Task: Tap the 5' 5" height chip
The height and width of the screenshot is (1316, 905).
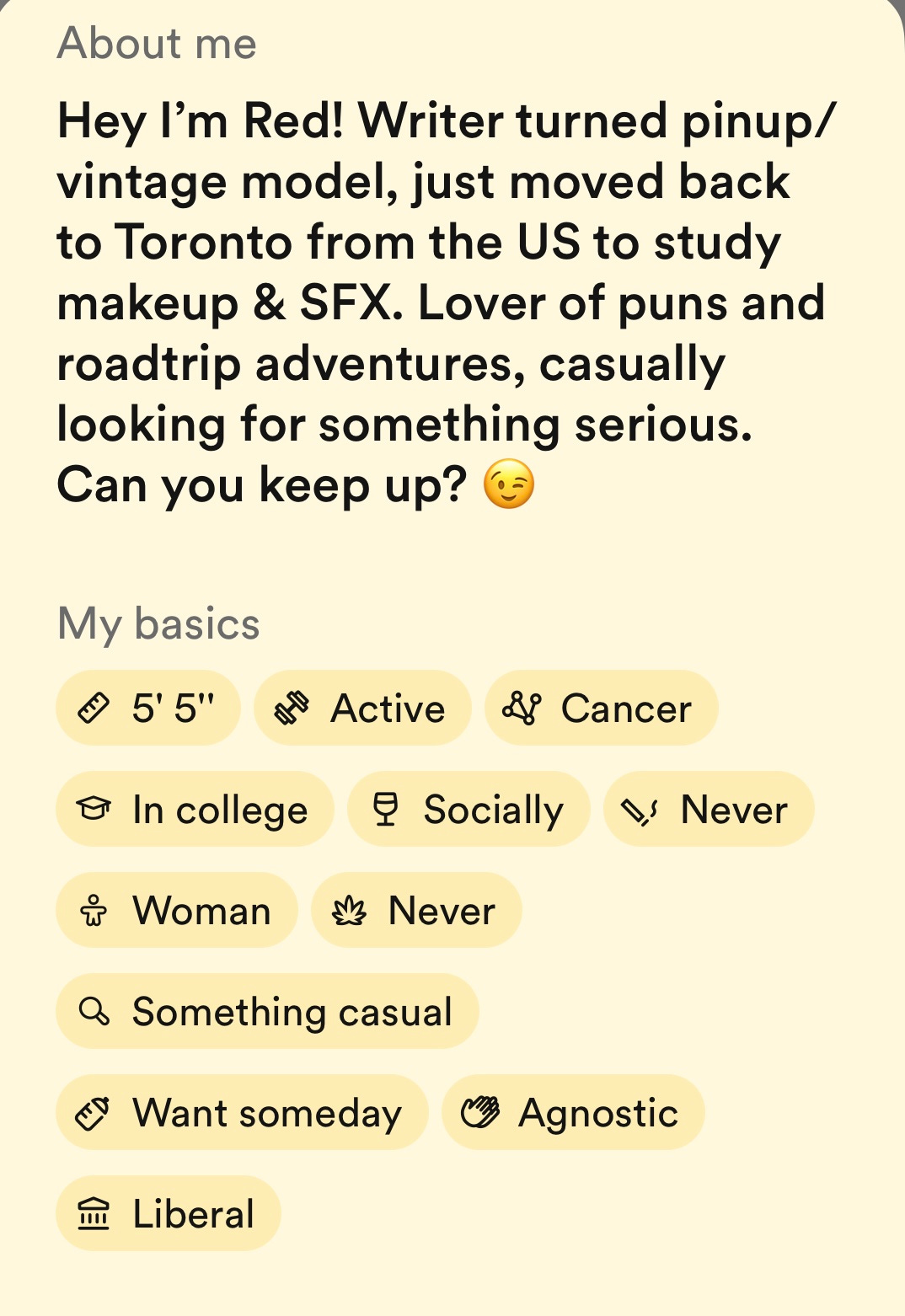Action: [148, 708]
